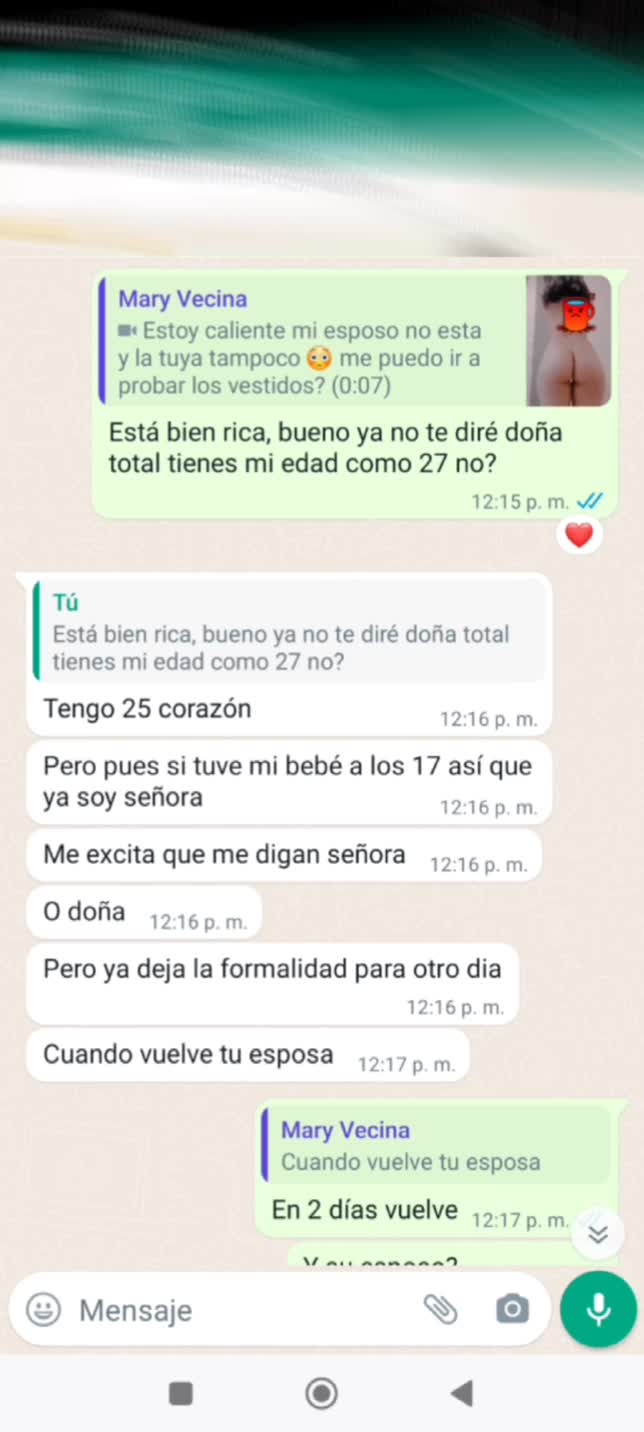Jump to quoted 'Cuando vuelve tu esposa' reply
Image resolution: width=644 pixels, height=1432 pixels.
pos(436,1146)
